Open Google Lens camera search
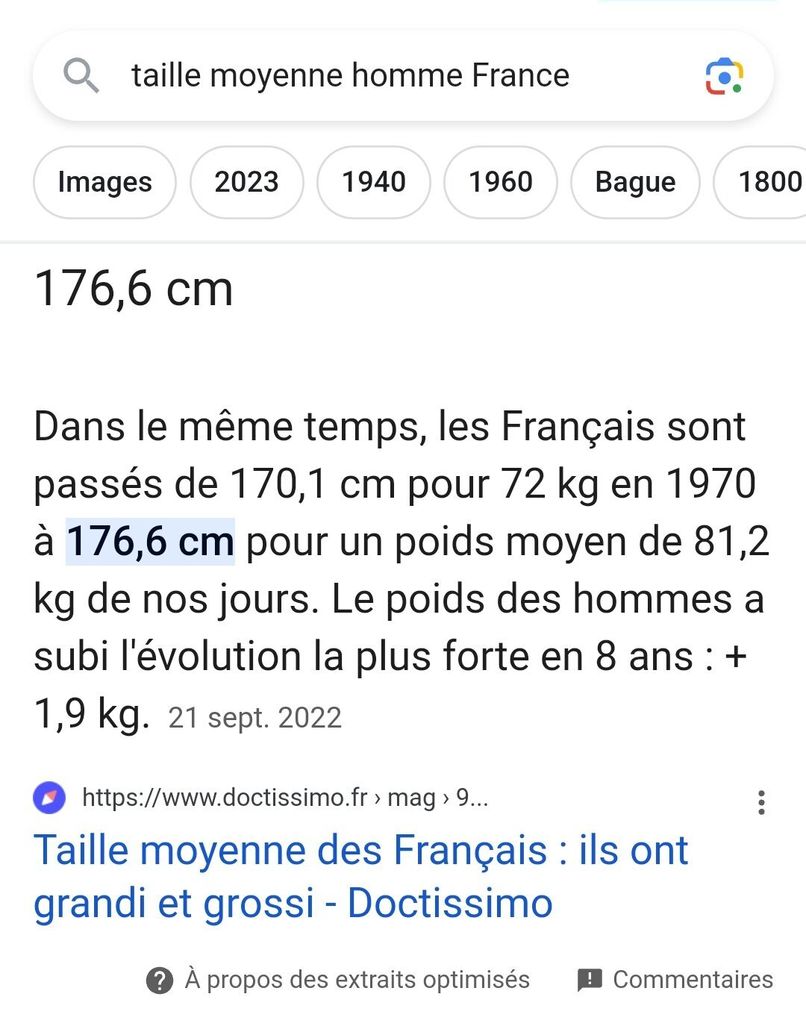The height and width of the screenshot is (1024, 806). coord(724,76)
